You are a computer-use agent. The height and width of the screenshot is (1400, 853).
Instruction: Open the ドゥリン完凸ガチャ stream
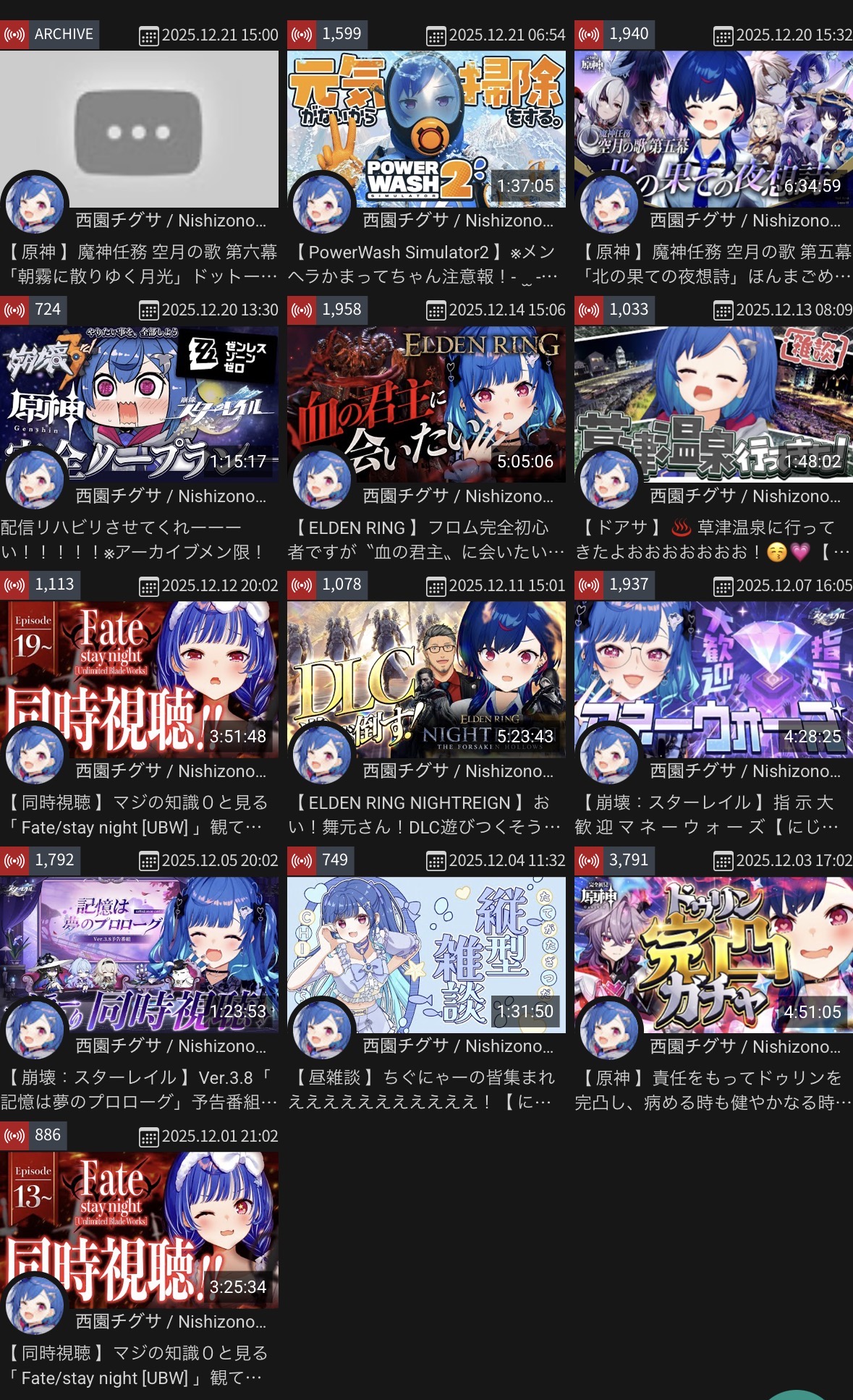[713, 955]
